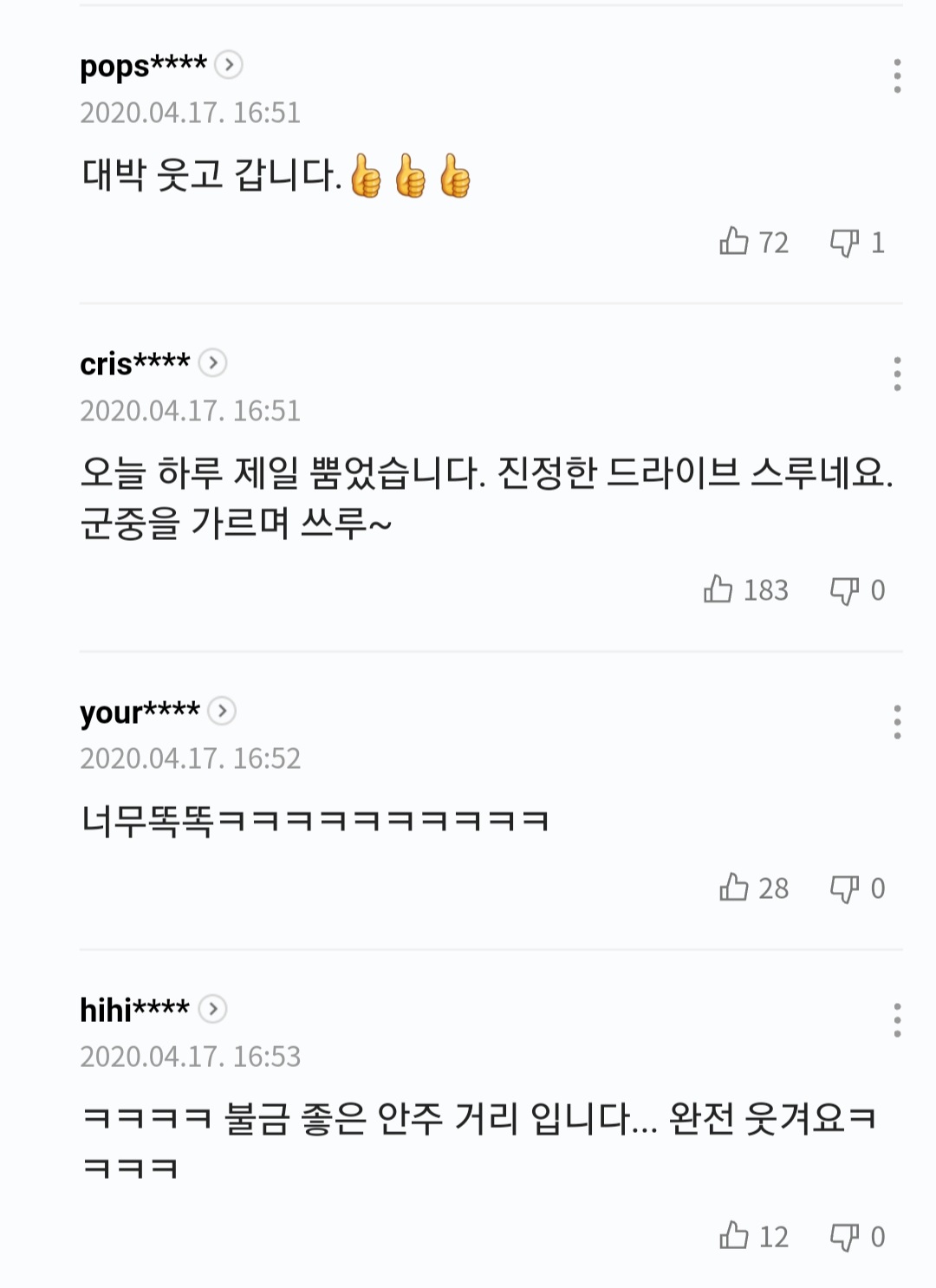936x1288 pixels.
Task: Like the comment by cris****
Action: point(718,589)
